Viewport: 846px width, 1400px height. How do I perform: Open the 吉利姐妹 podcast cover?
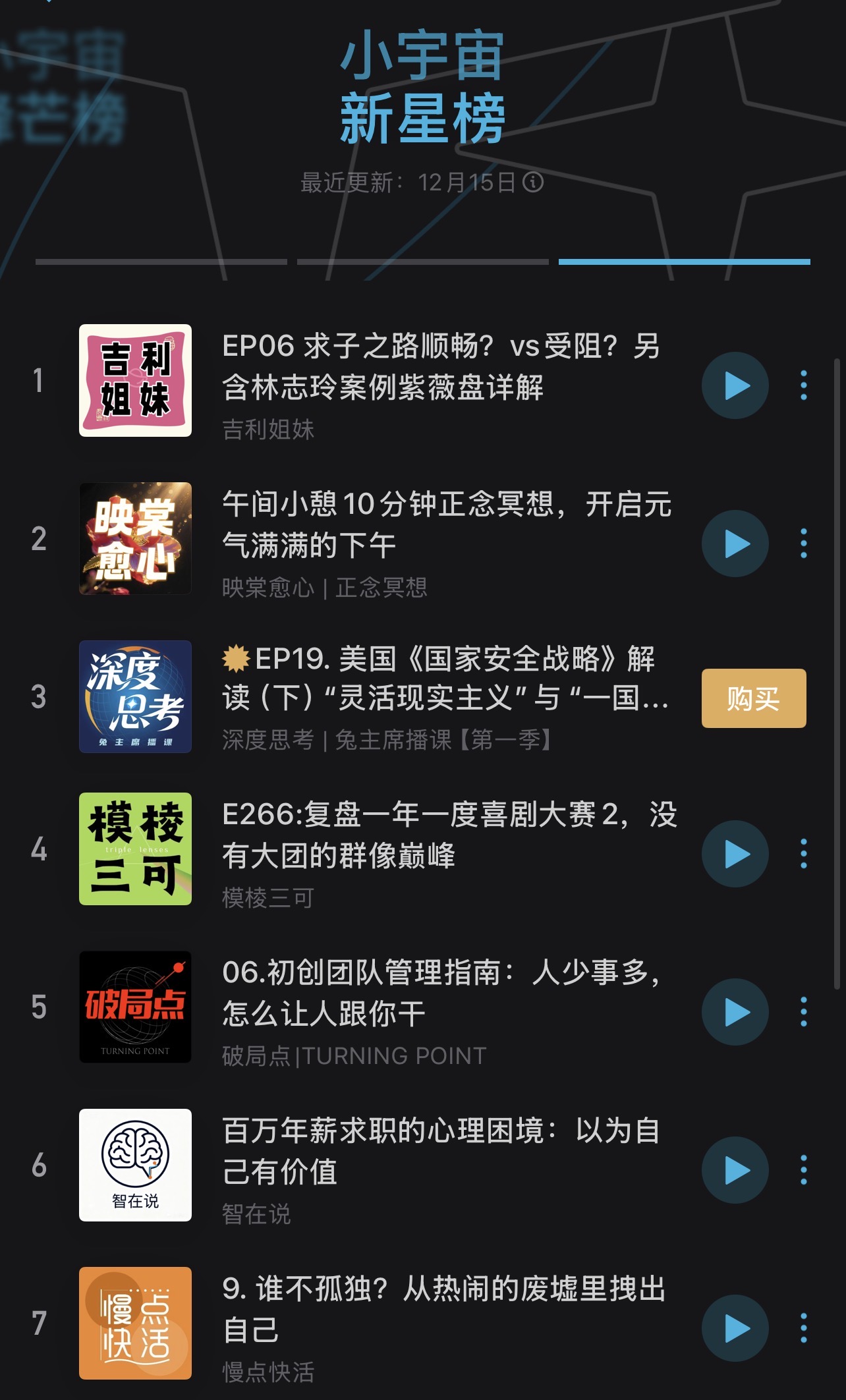(135, 380)
